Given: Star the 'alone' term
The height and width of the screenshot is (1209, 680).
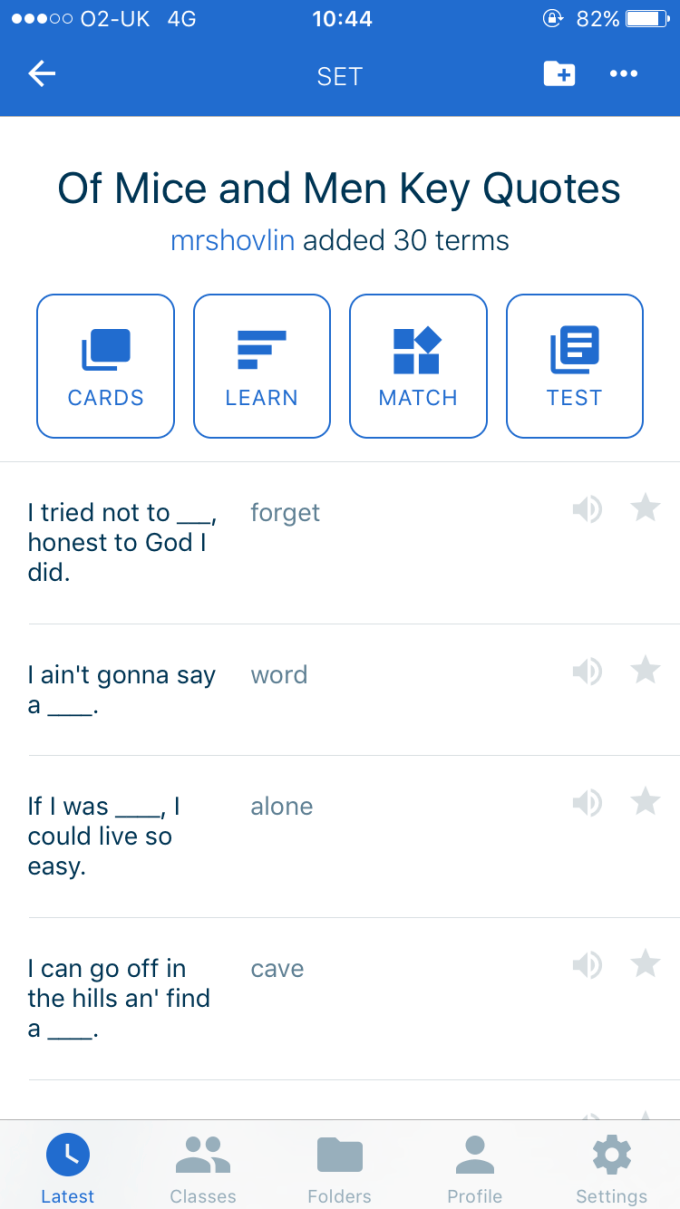Looking at the screenshot, I should pos(646,802).
